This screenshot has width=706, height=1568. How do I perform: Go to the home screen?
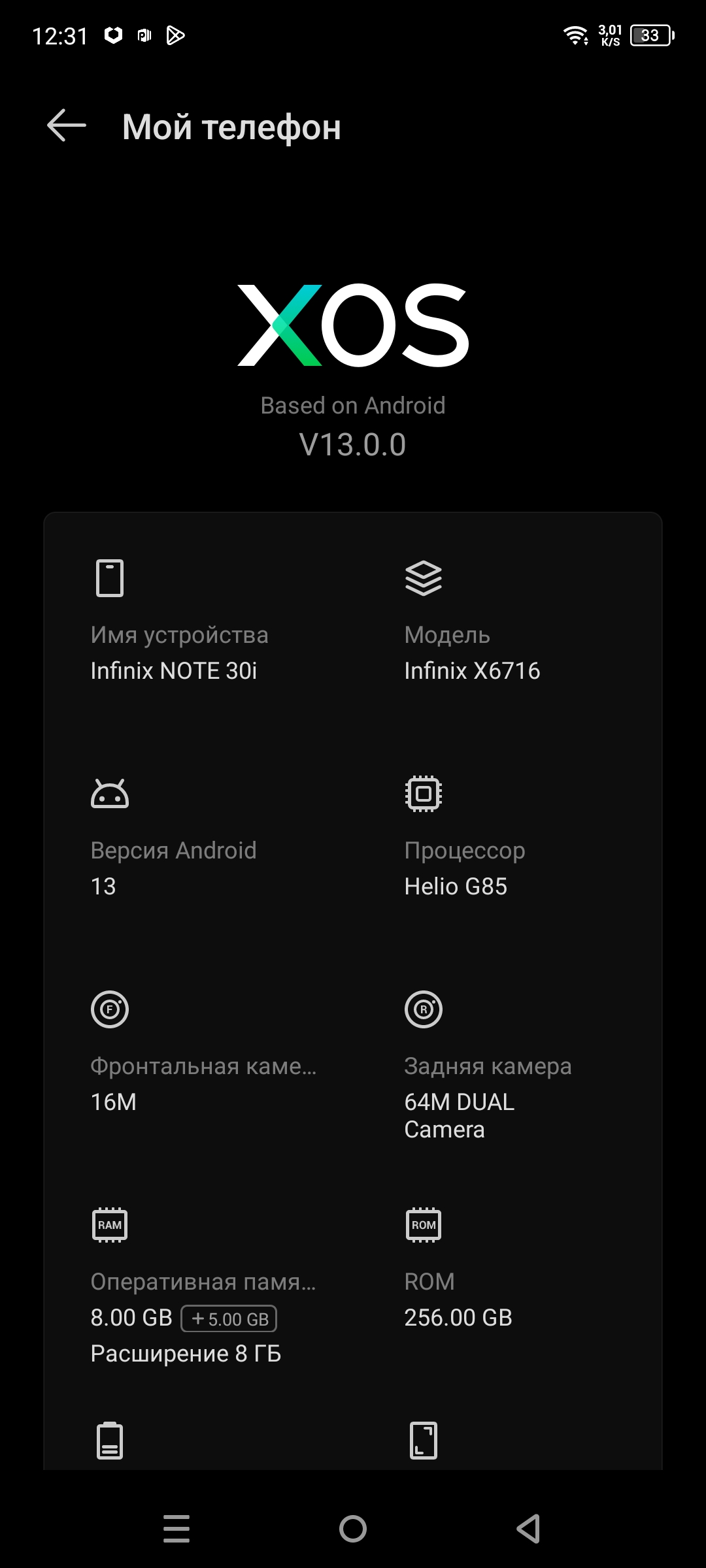pyautogui.click(x=353, y=1529)
